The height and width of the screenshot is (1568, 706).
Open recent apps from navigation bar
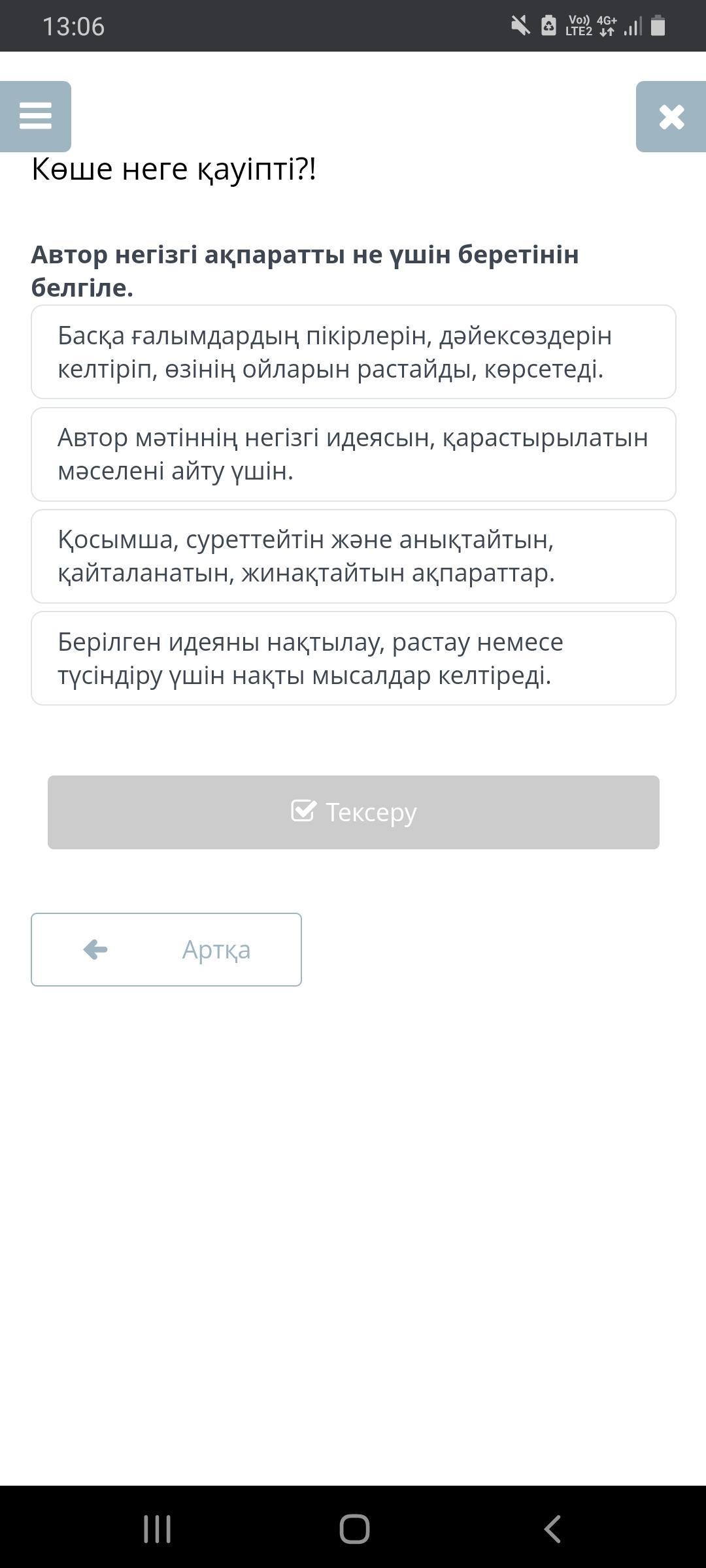click(x=157, y=1529)
